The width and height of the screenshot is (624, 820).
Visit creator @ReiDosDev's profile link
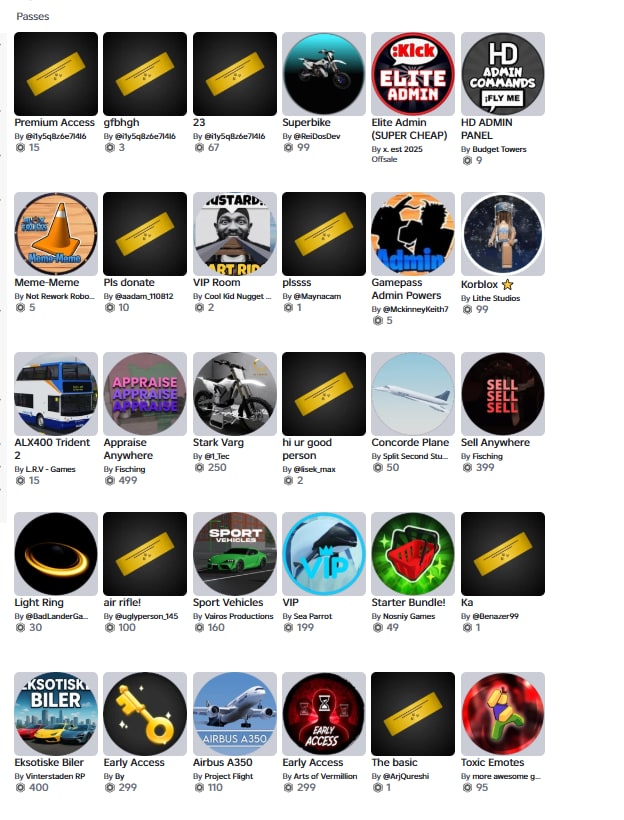(x=316, y=136)
